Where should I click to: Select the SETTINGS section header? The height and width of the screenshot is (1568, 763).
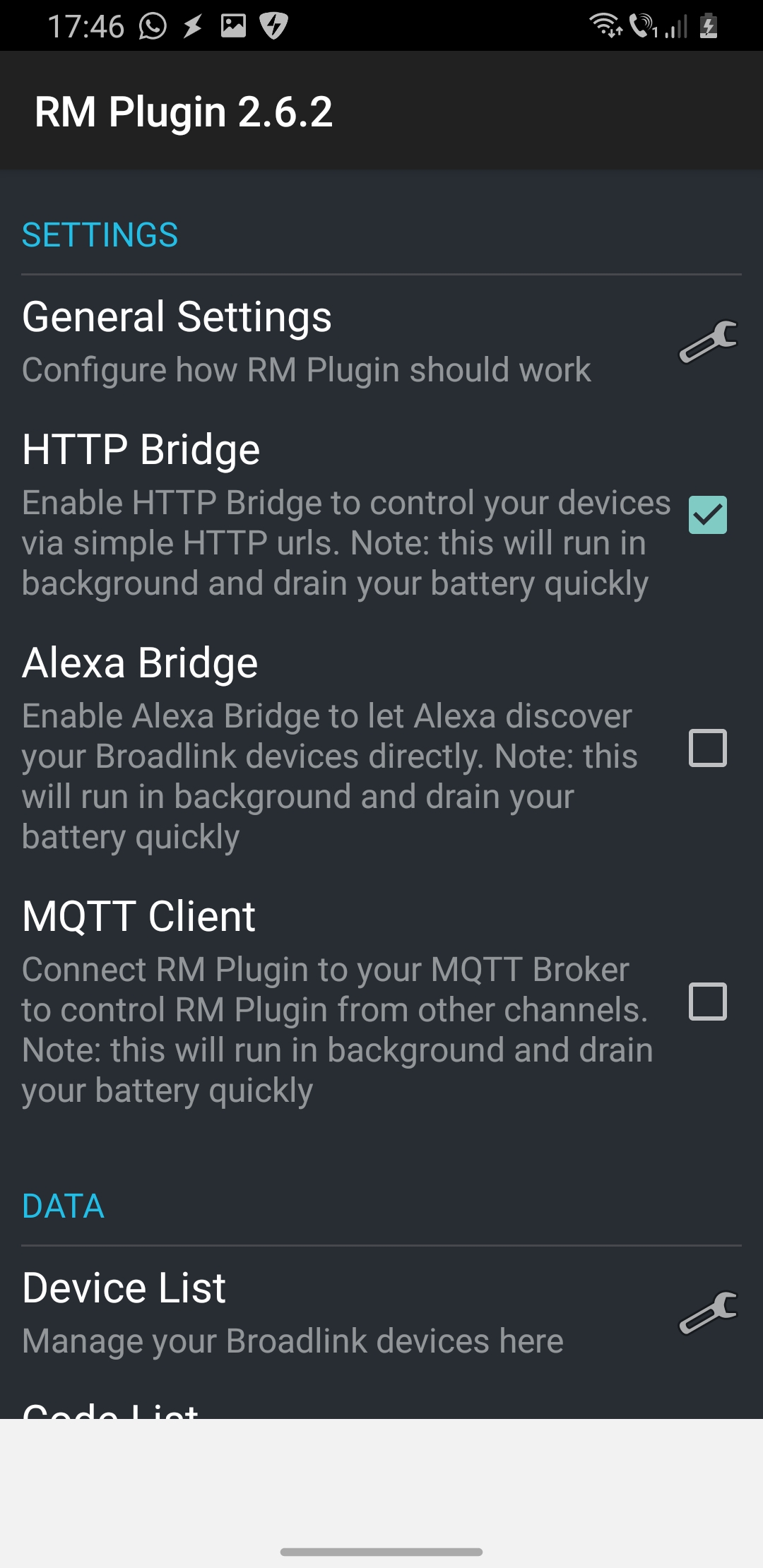(100, 235)
